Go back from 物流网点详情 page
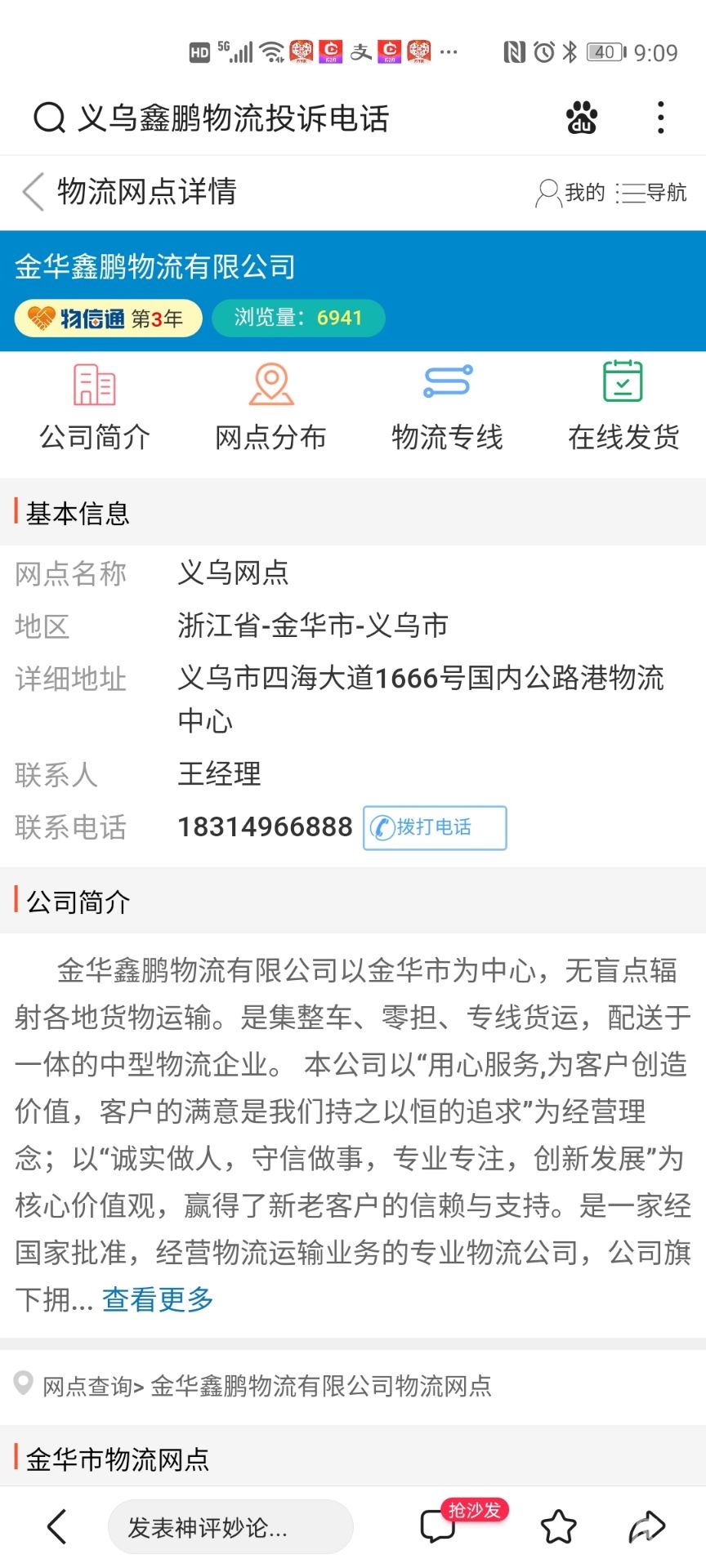 33,193
